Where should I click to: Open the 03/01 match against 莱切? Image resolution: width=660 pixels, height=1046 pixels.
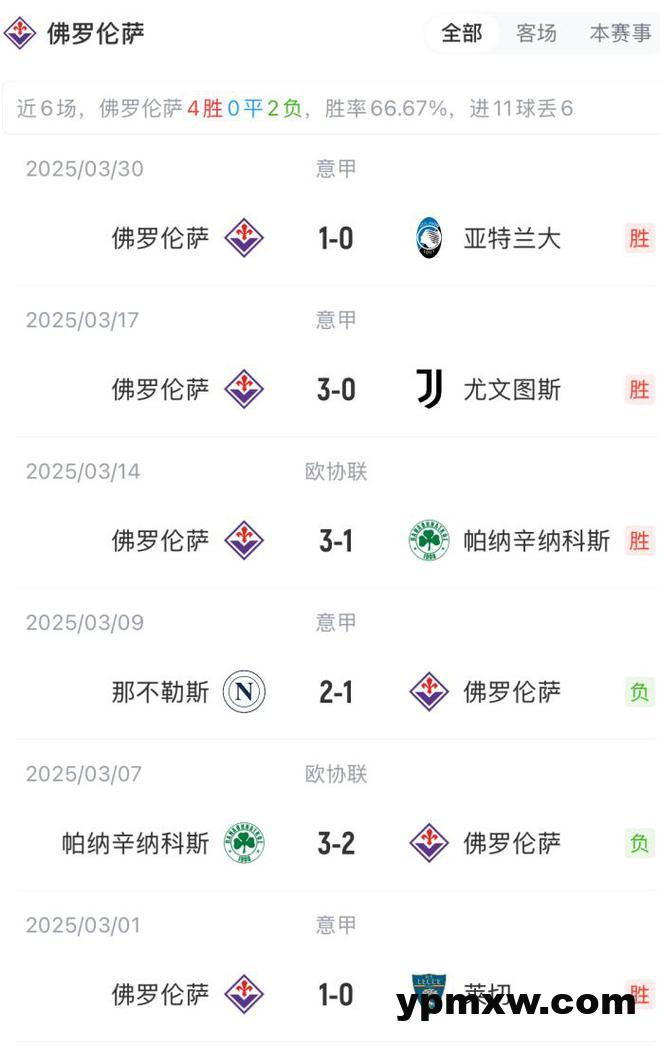coord(335,994)
